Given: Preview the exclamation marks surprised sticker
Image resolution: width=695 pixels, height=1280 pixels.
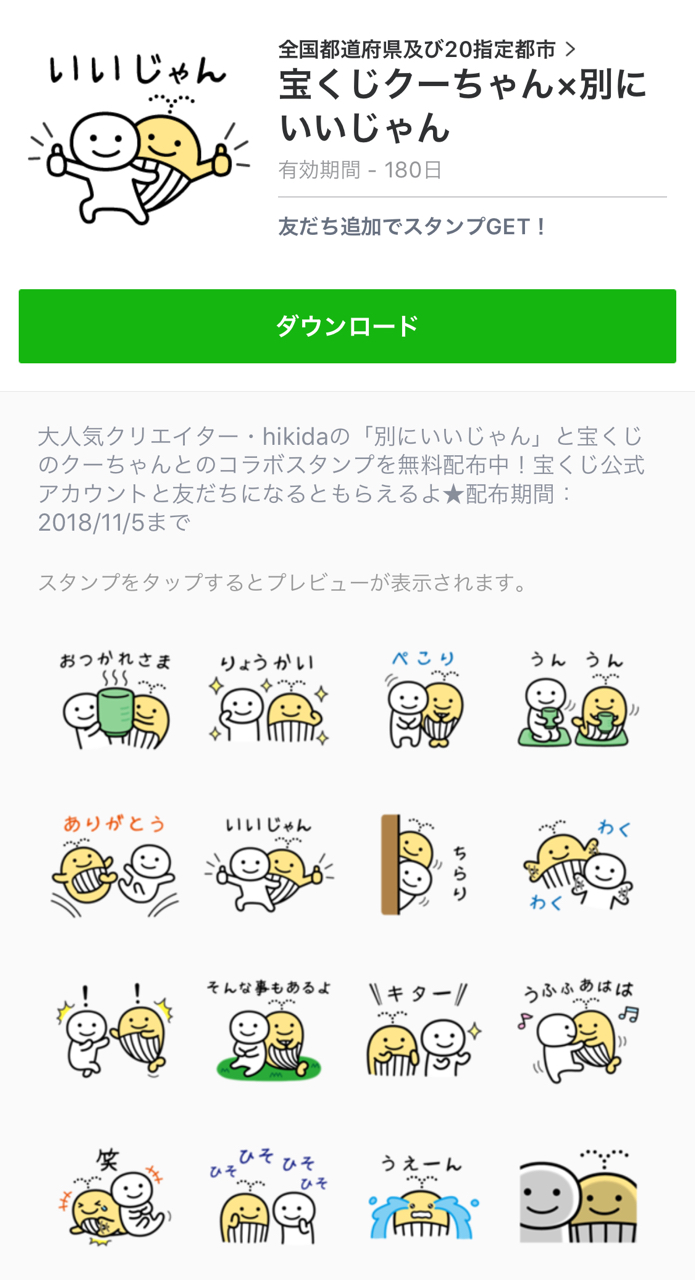Looking at the screenshot, I should coord(114,1030).
